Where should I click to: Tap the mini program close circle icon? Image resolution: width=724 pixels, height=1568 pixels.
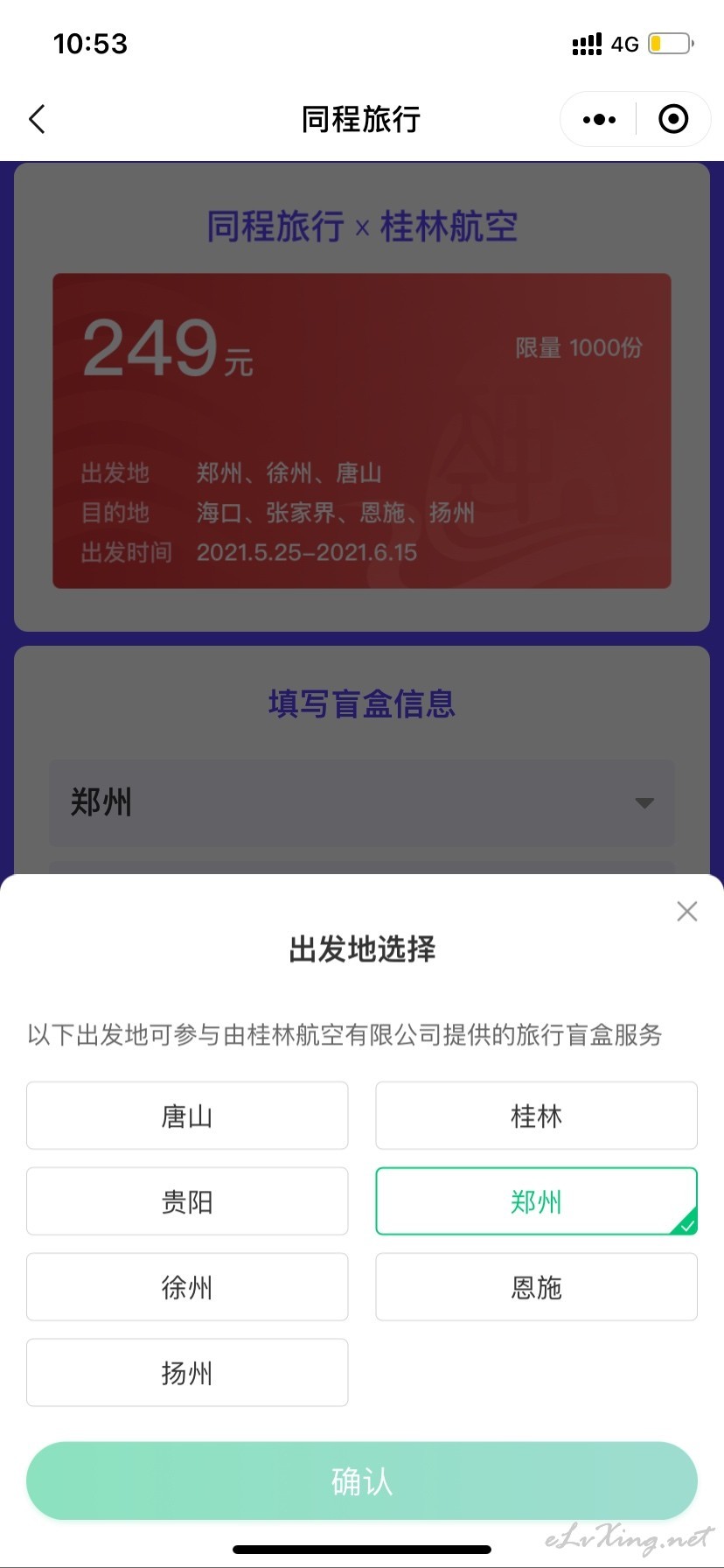(x=673, y=119)
